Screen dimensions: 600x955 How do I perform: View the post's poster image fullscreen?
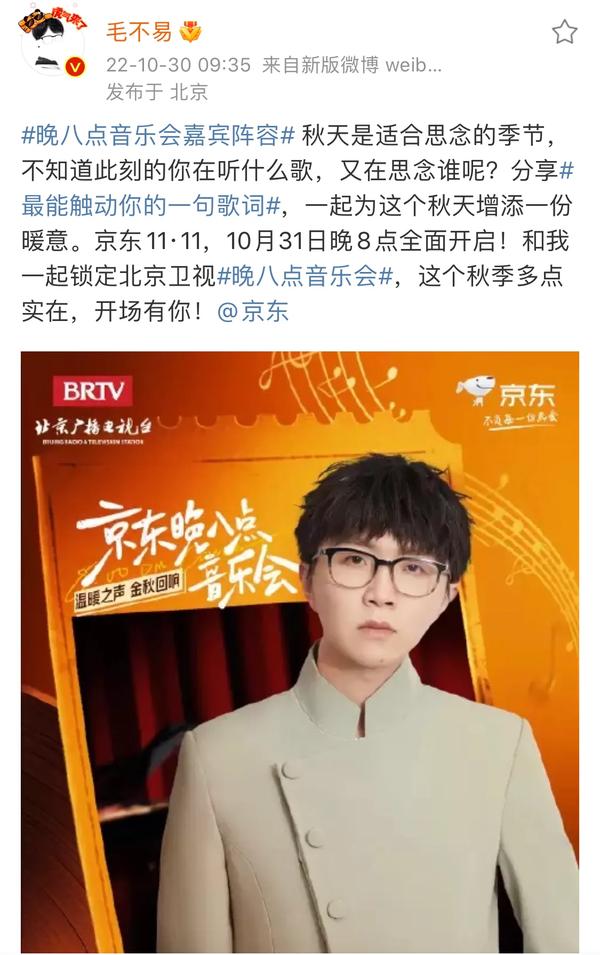click(300, 650)
